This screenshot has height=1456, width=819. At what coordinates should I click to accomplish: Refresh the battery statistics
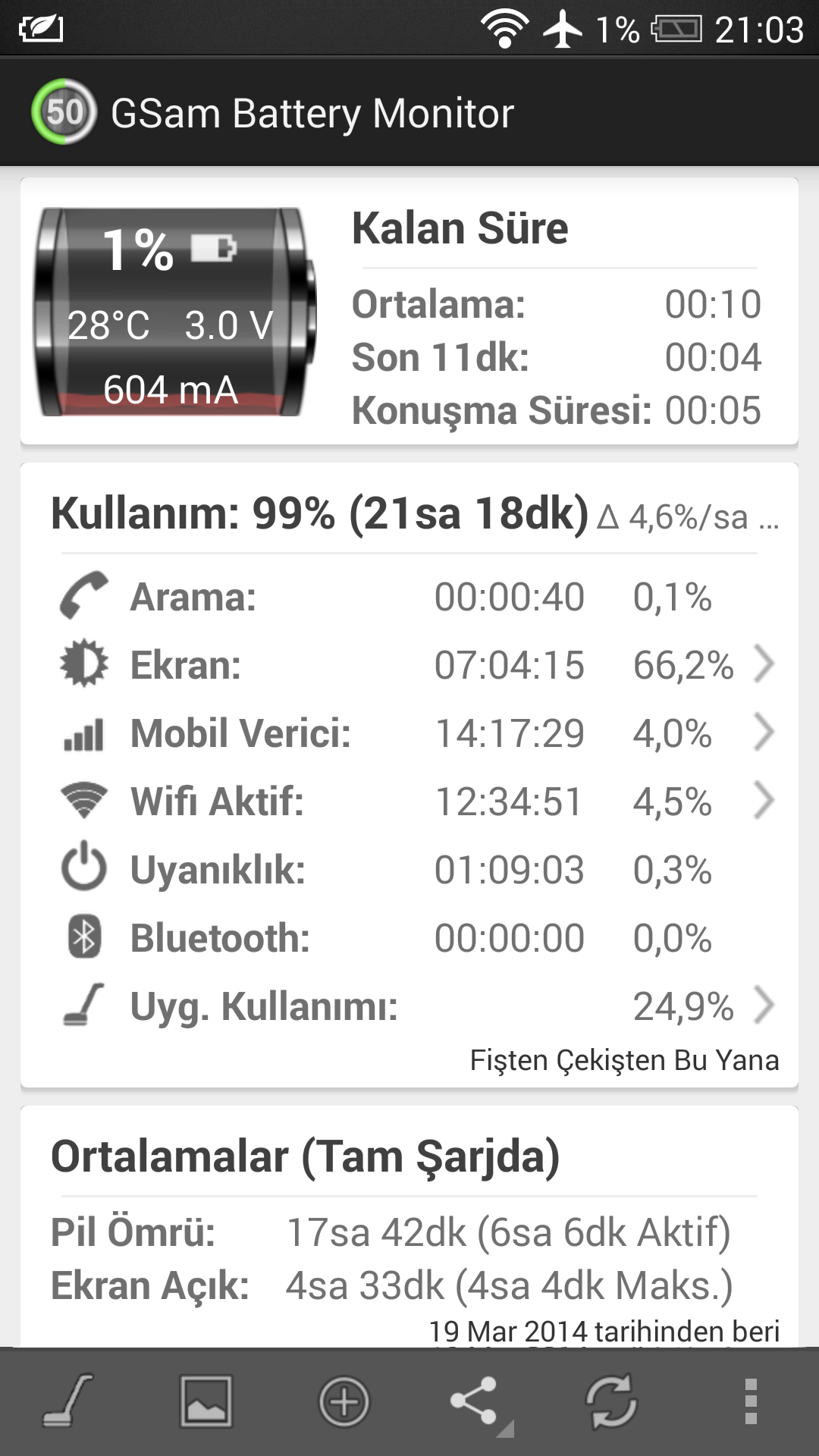pyautogui.click(x=611, y=1401)
